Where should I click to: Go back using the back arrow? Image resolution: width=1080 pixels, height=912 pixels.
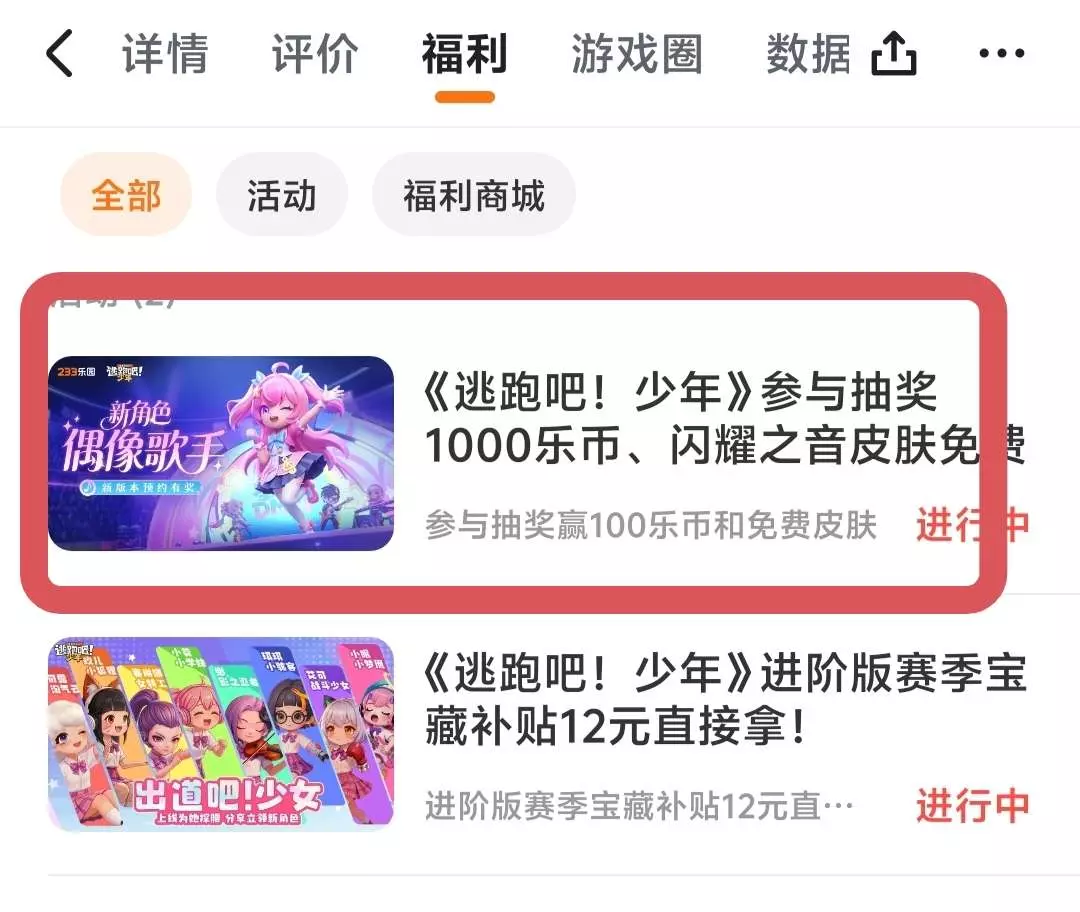[59, 53]
